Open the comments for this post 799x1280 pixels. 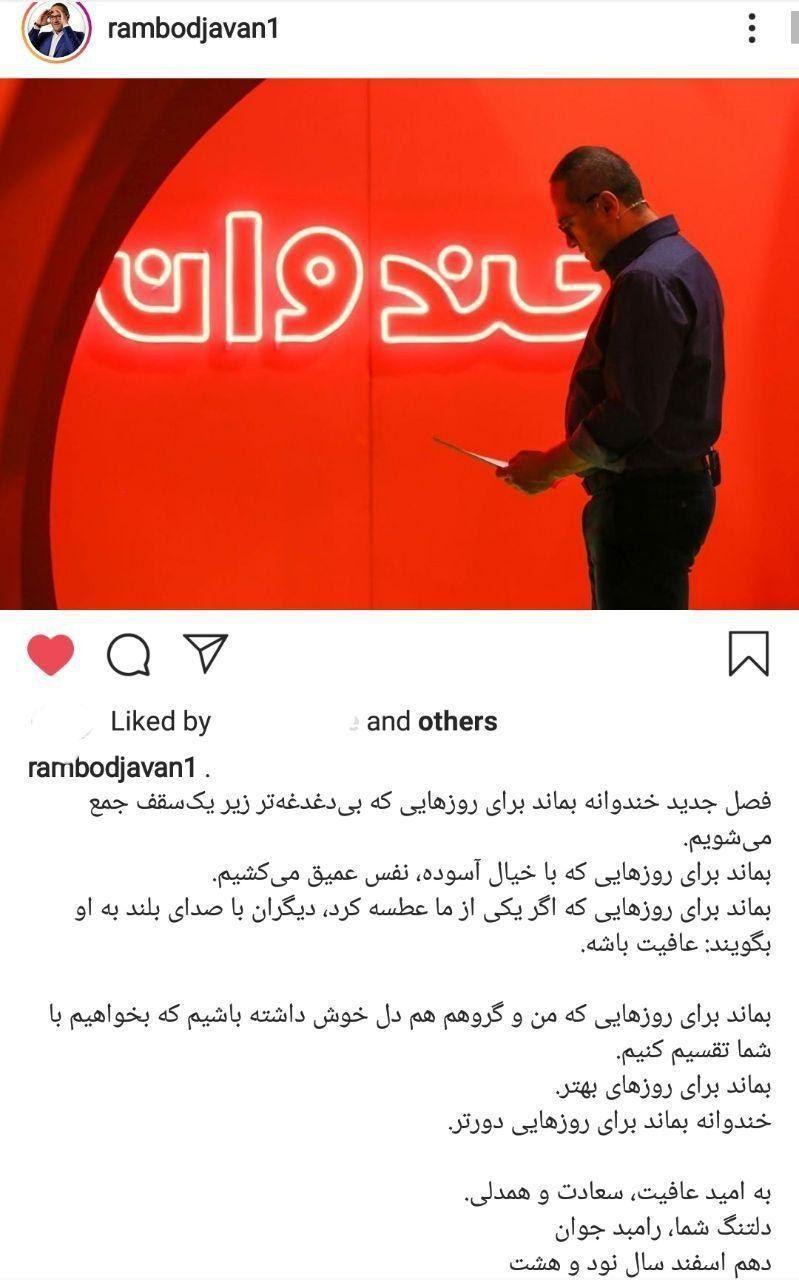pyautogui.click(x=128, y=655)
